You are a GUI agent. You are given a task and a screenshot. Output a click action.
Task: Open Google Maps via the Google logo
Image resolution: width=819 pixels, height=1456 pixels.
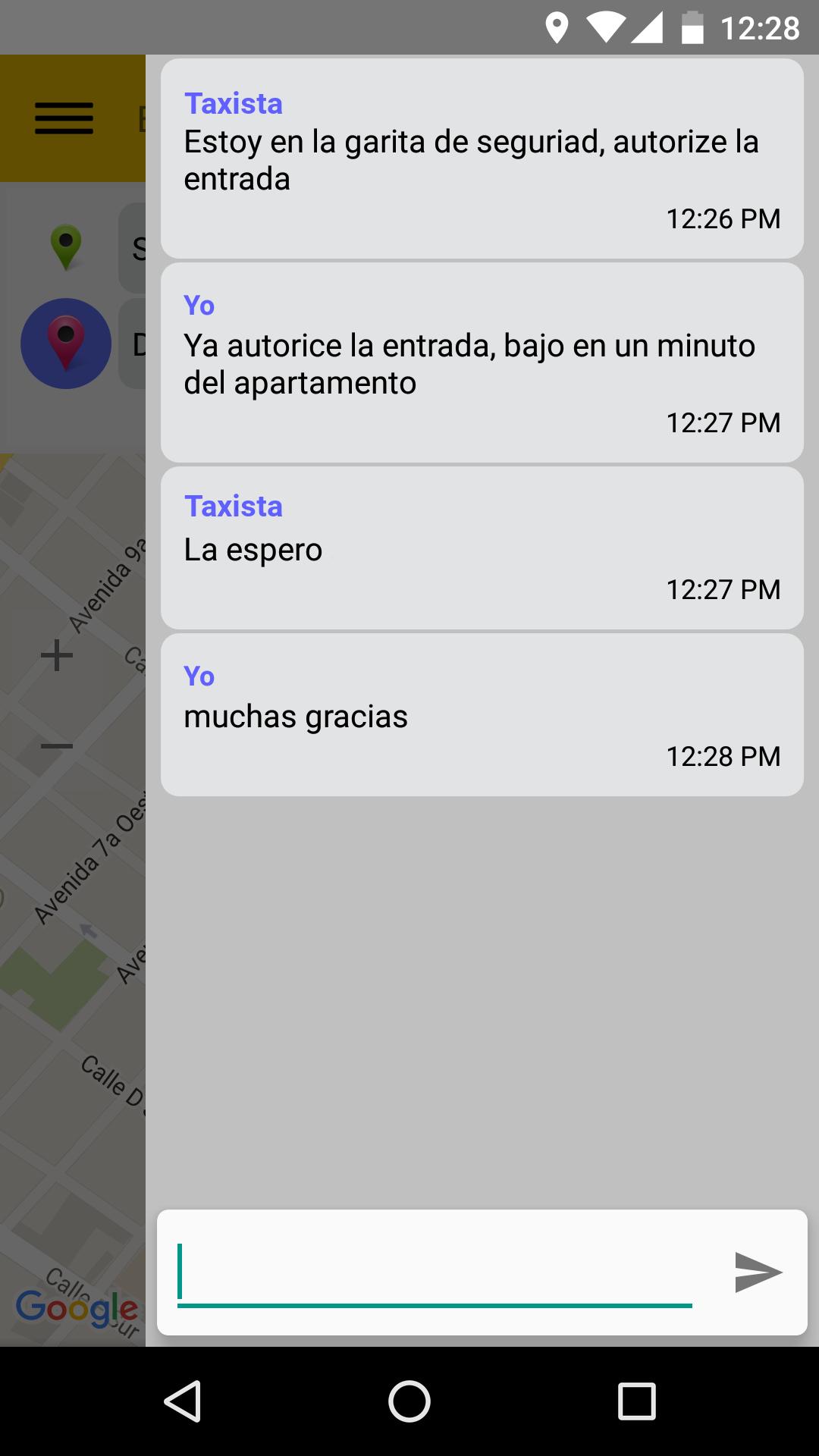pos(75,1306)
